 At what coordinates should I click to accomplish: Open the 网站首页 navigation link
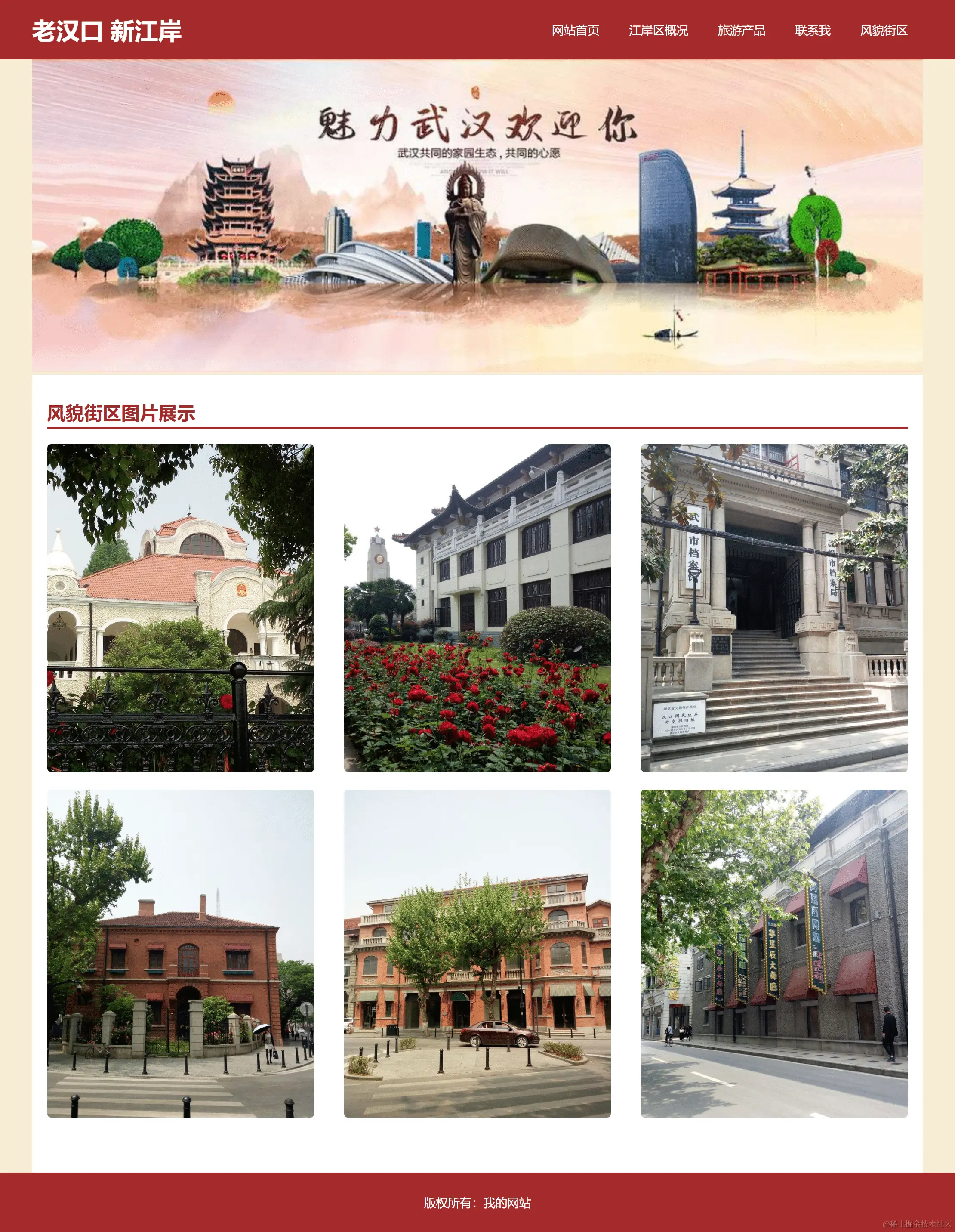coord(575,31)
